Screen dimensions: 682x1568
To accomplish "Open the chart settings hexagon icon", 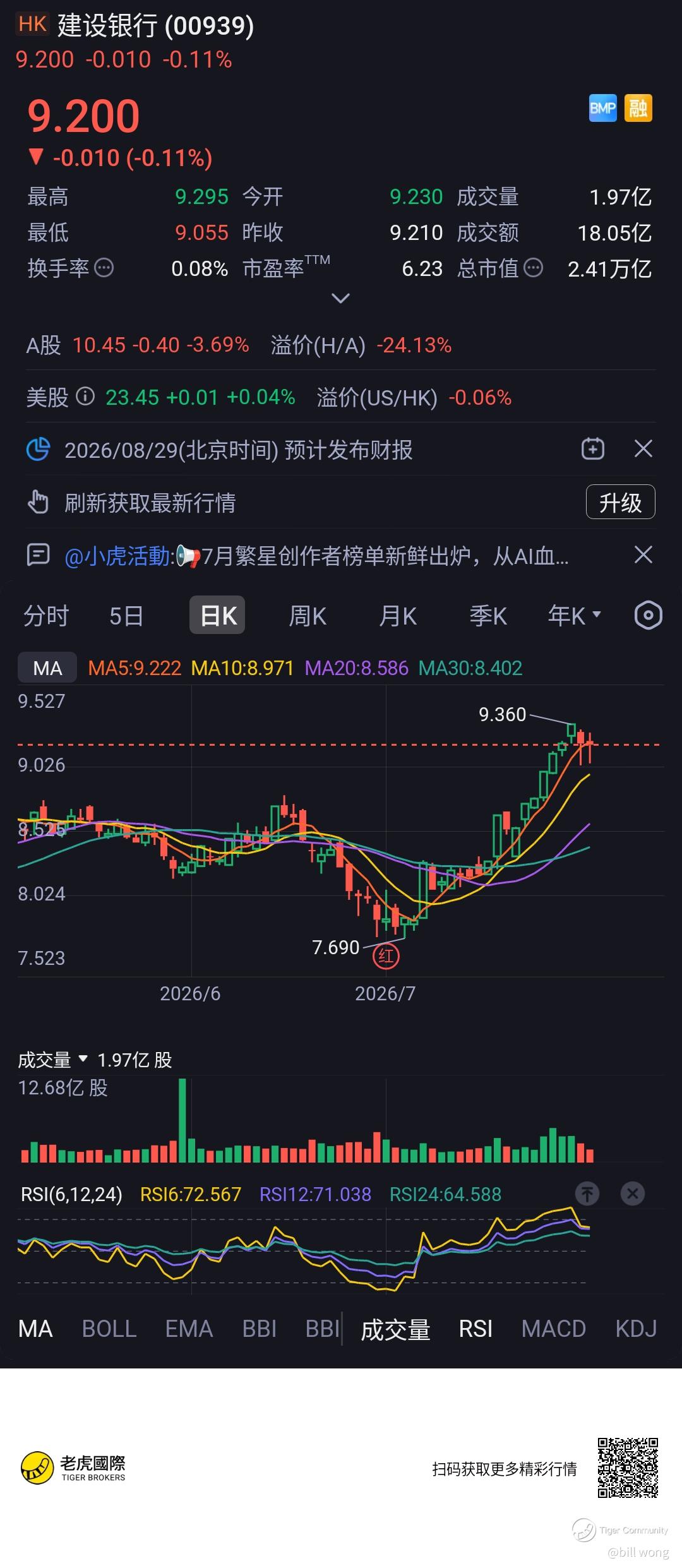I will coord(648,615).
